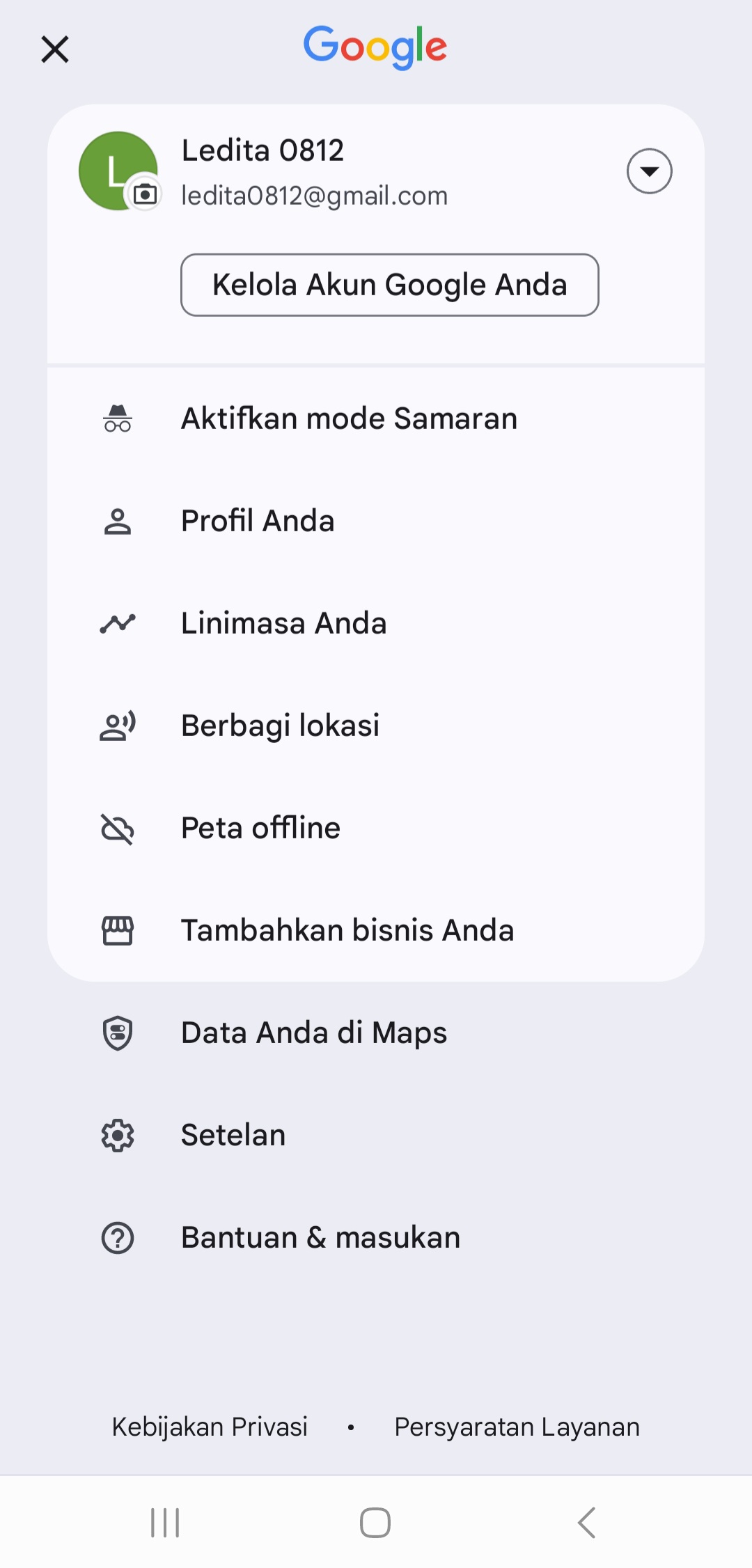This screenshot has height=1568, width=752.
Task: Open Profil Anda
Action: (x=376, y=521)
